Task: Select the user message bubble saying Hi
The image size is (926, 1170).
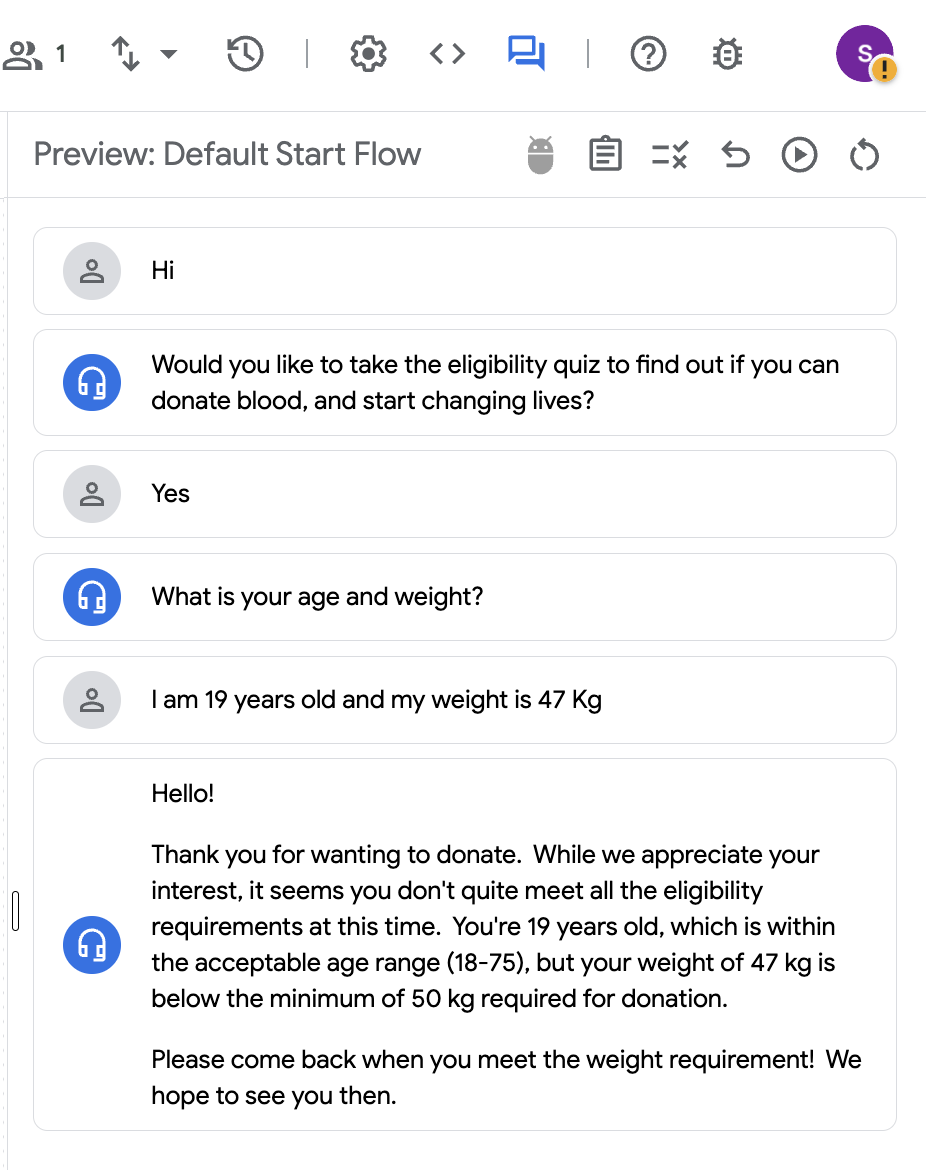Action: pos(465,271)
